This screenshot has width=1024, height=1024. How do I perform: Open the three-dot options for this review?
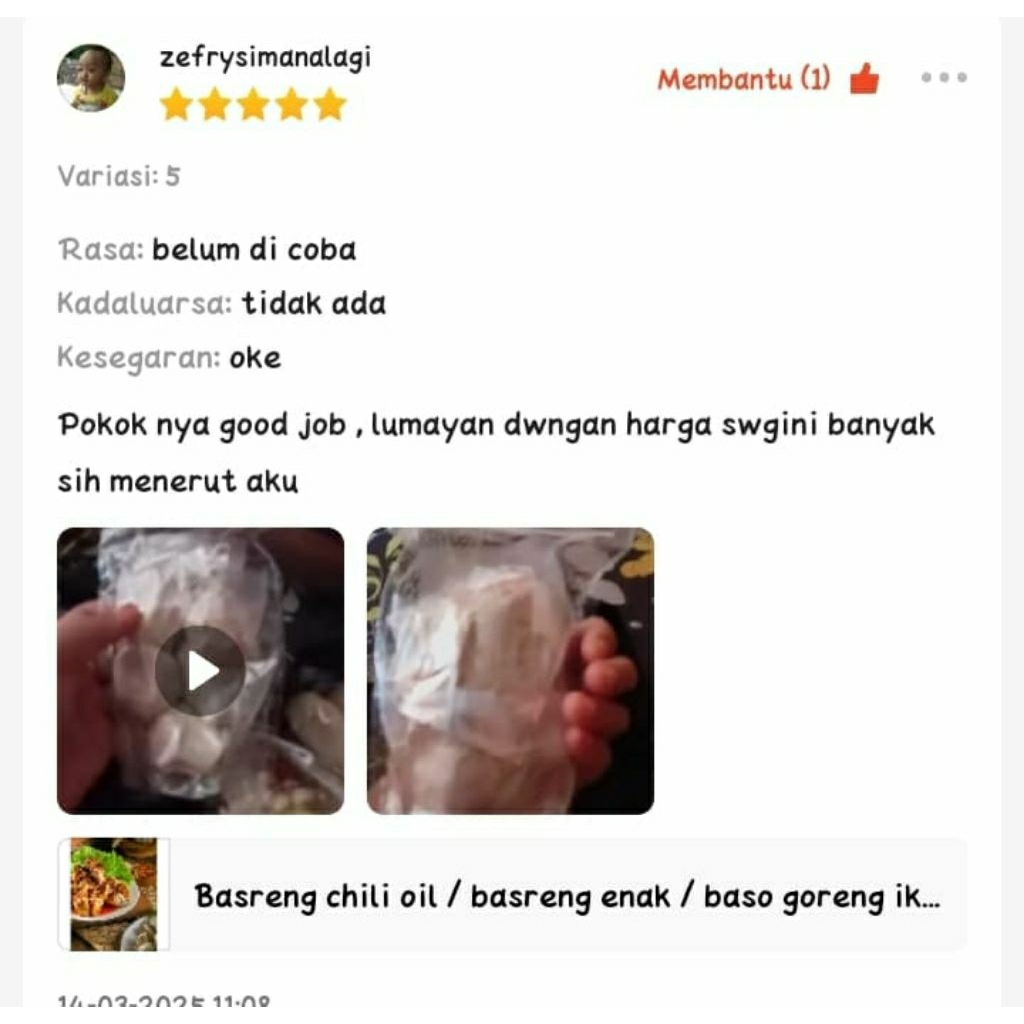tap(944, 78)
